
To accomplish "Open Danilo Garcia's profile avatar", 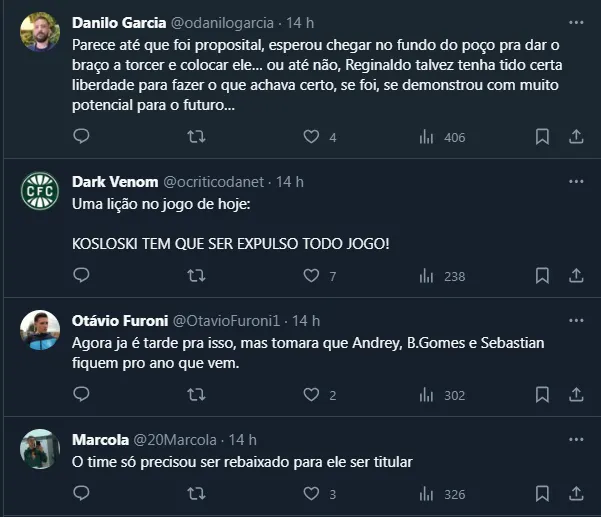I will coord(38,31).
